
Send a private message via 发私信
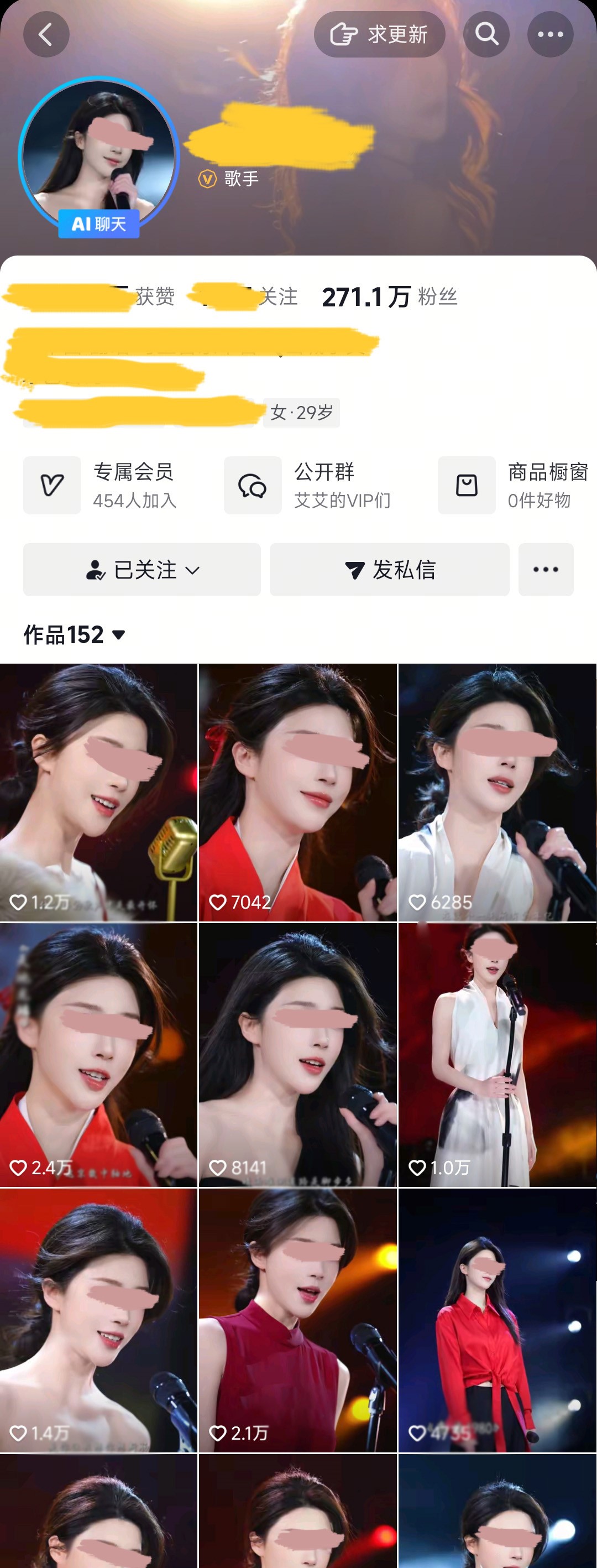[390, 570]
